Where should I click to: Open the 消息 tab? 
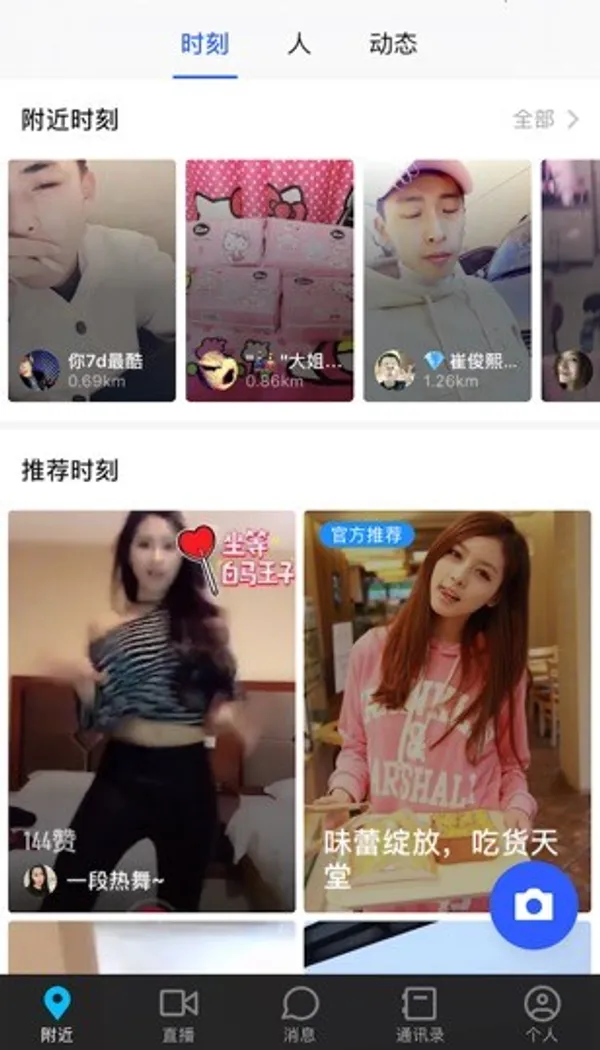[300, 1012]
